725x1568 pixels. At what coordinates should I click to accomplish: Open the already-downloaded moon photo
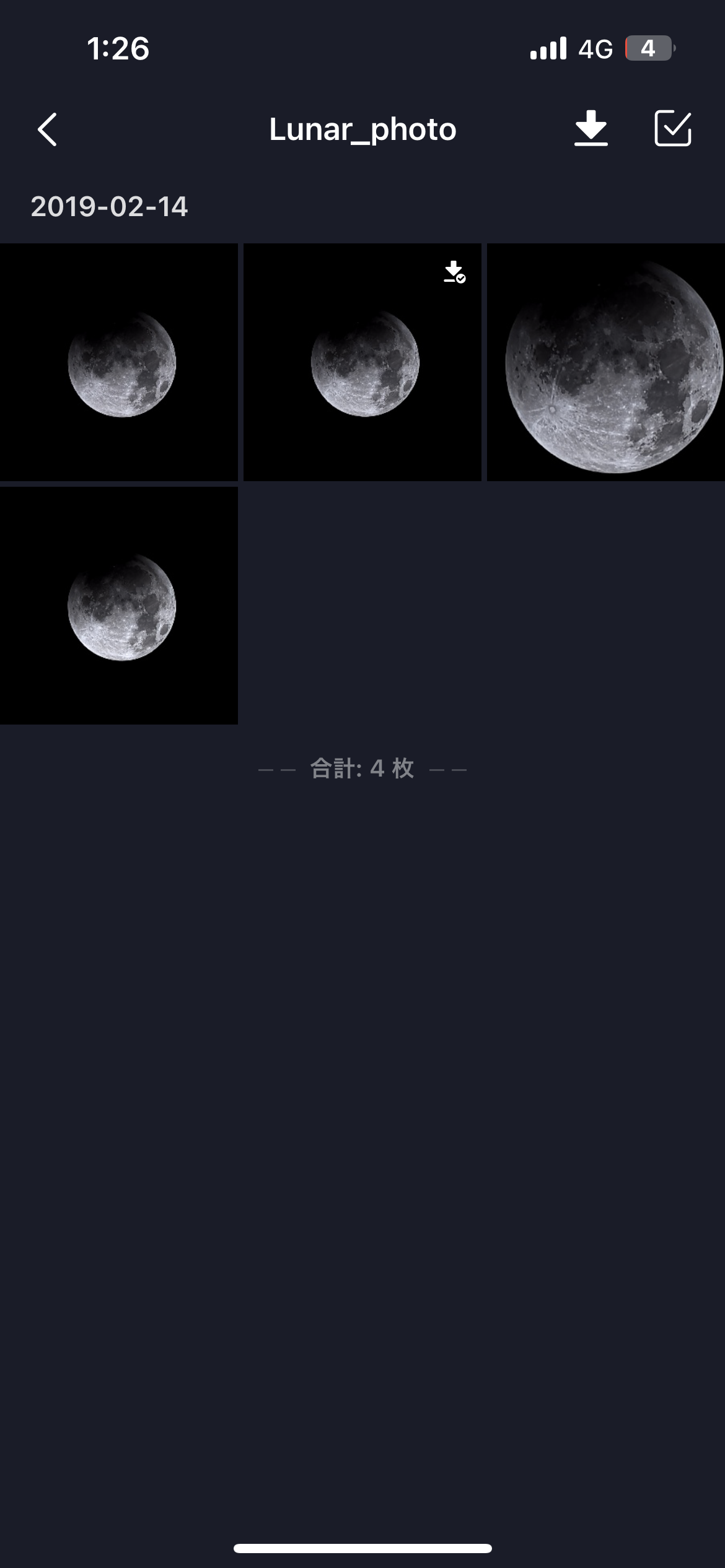tap(362, 362)
